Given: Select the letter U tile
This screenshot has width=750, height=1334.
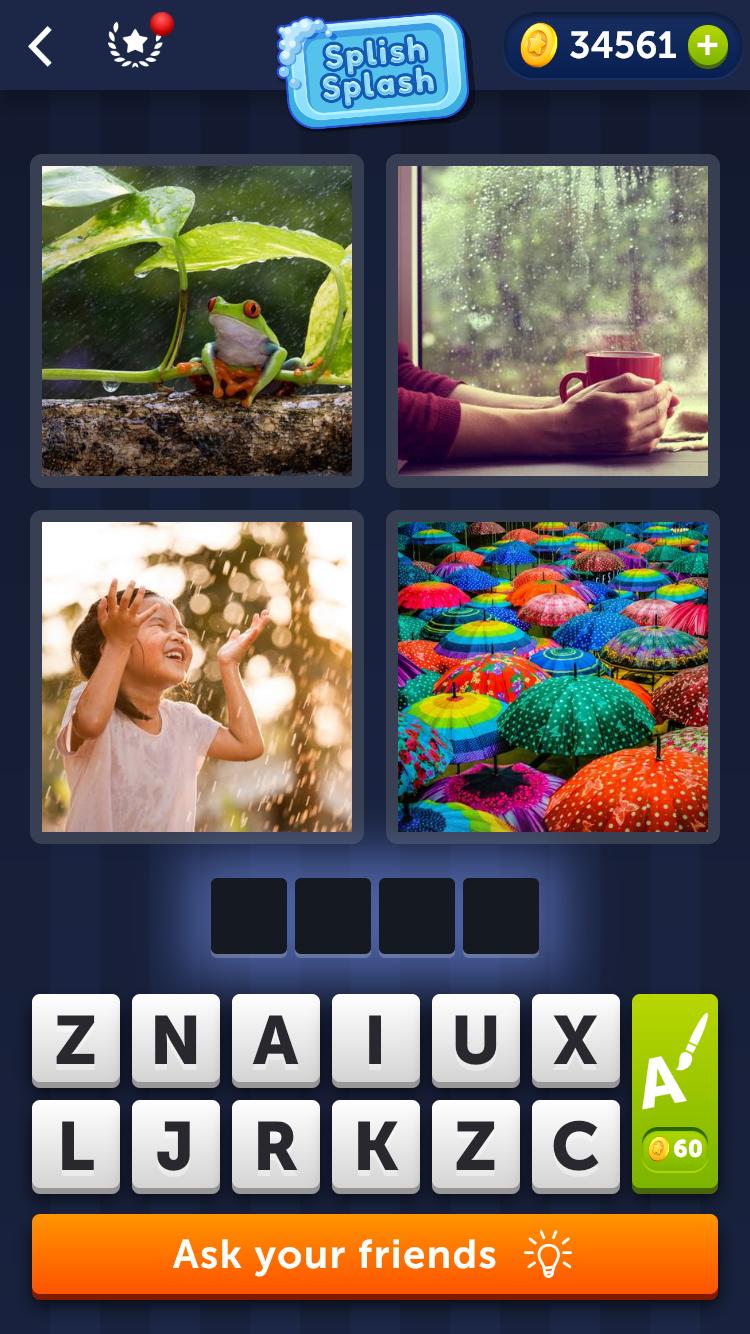Looking at the screenshot, I should (475, 1040).
